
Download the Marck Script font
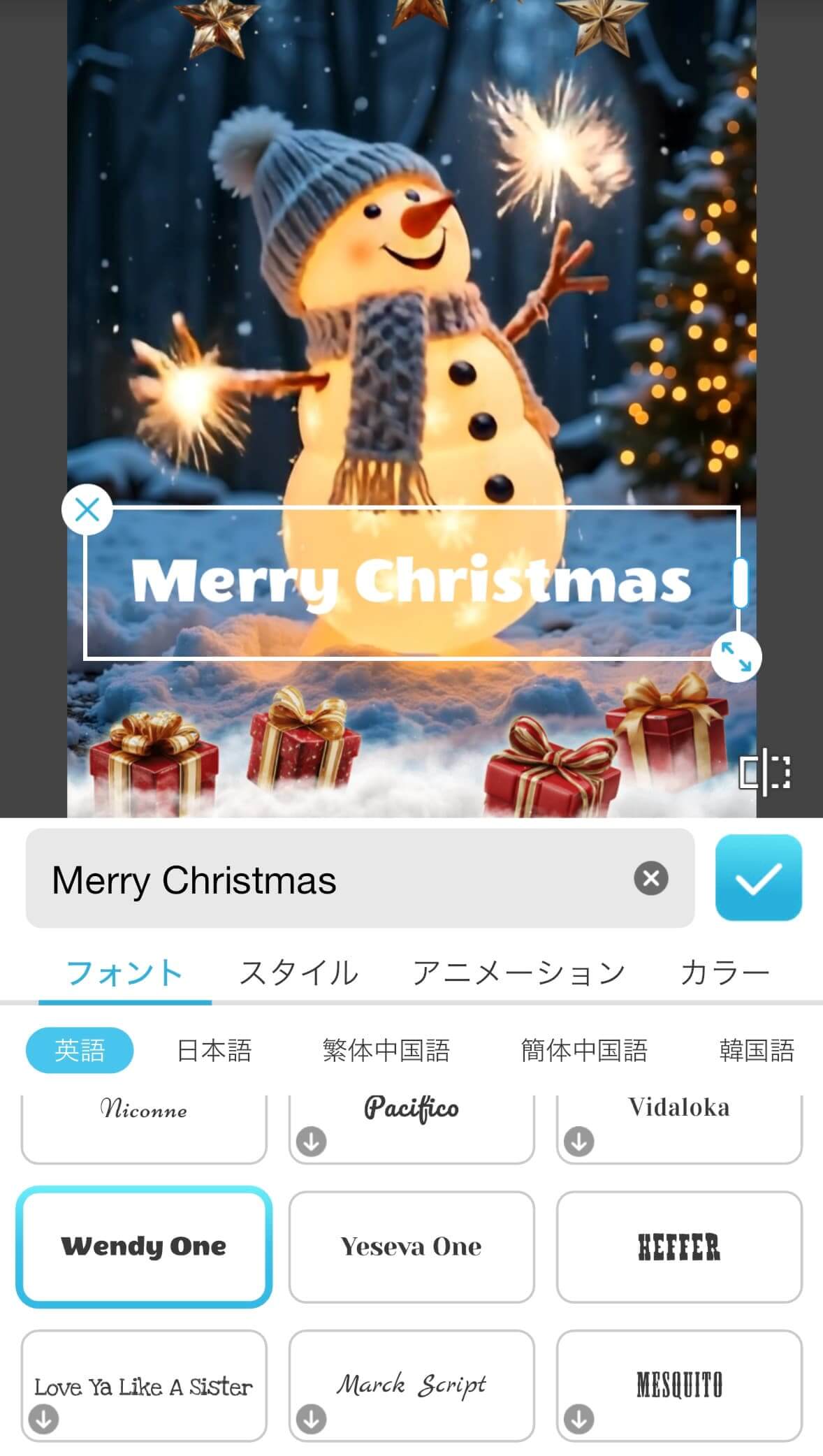[x=312, y=1419]
